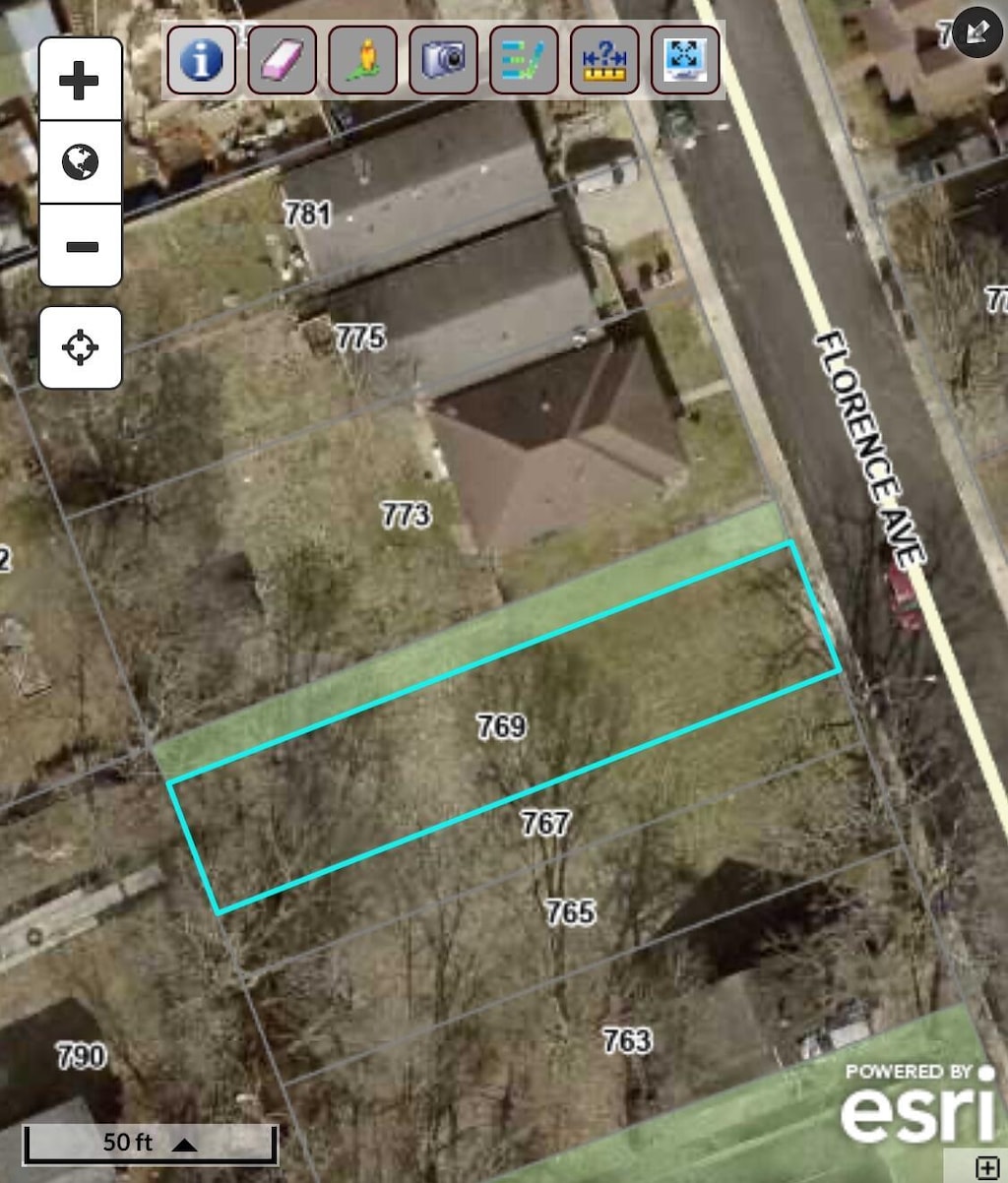Locate my current position
Image resolution: width=1008 pixels, height=1183 pixels.
click(80, 347)
